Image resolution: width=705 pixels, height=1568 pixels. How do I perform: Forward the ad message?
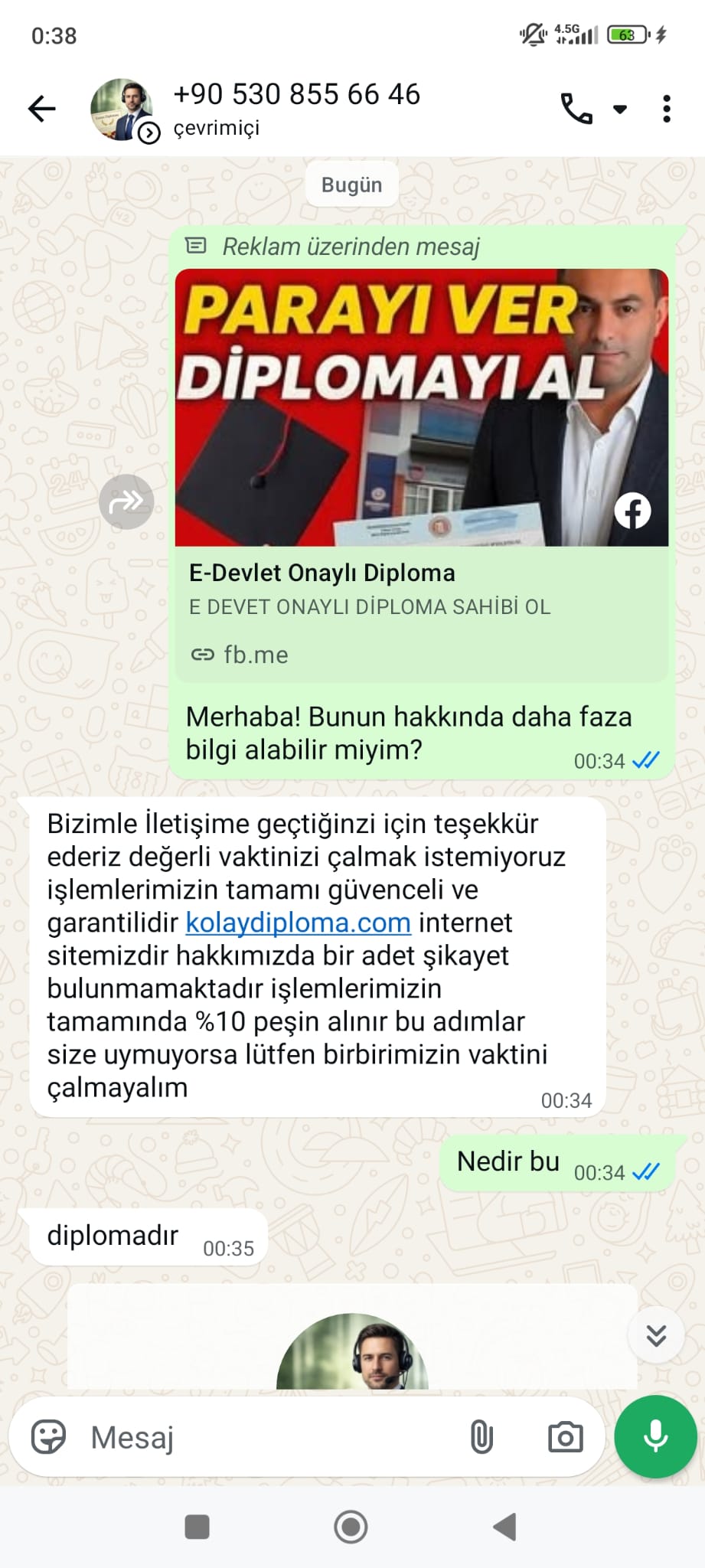pyautogui.click(x=126, y=501)
